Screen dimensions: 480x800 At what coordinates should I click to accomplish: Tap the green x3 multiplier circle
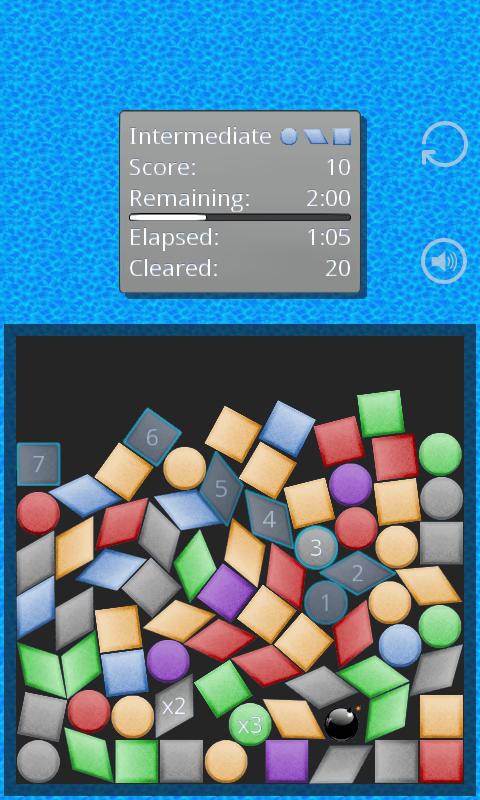[249, 724]
